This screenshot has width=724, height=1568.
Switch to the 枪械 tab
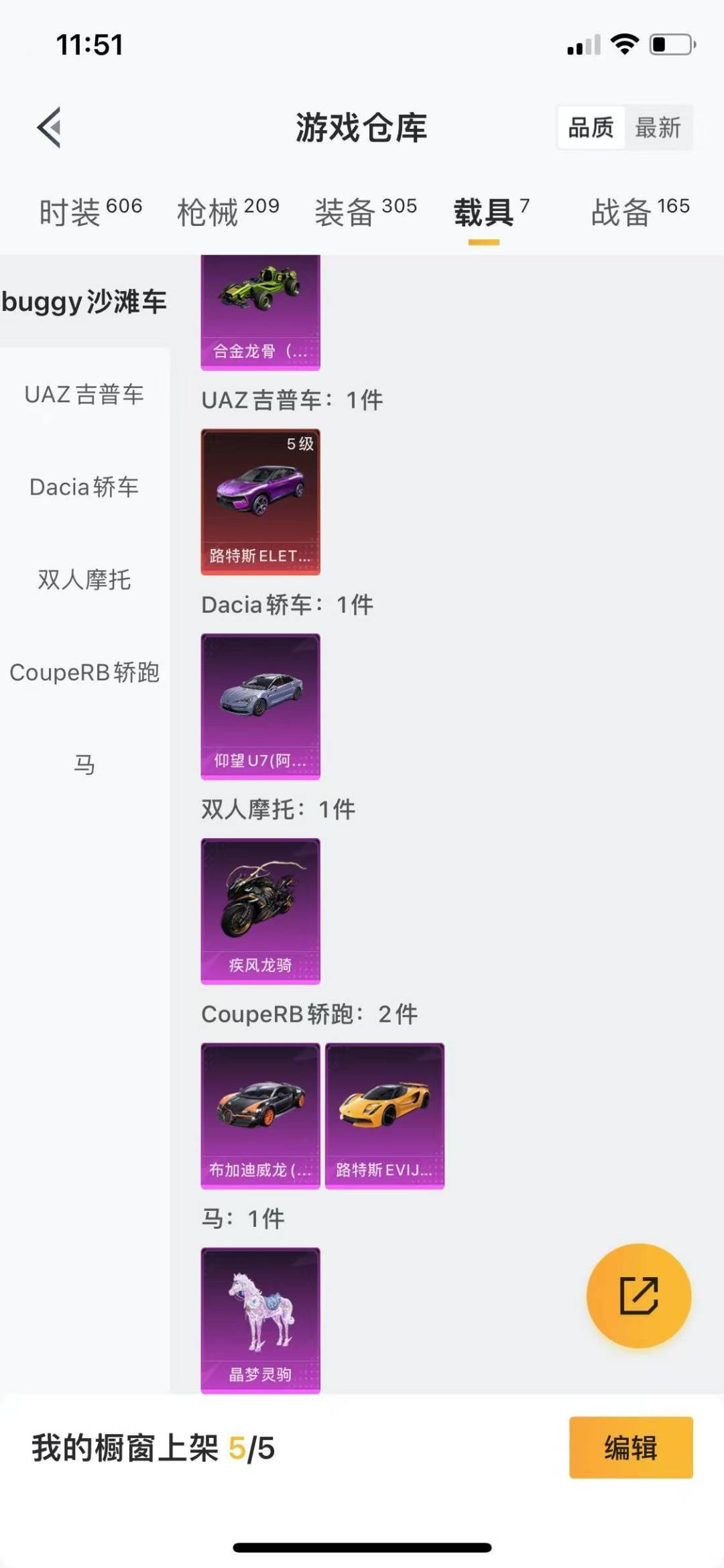pos(228,211)
